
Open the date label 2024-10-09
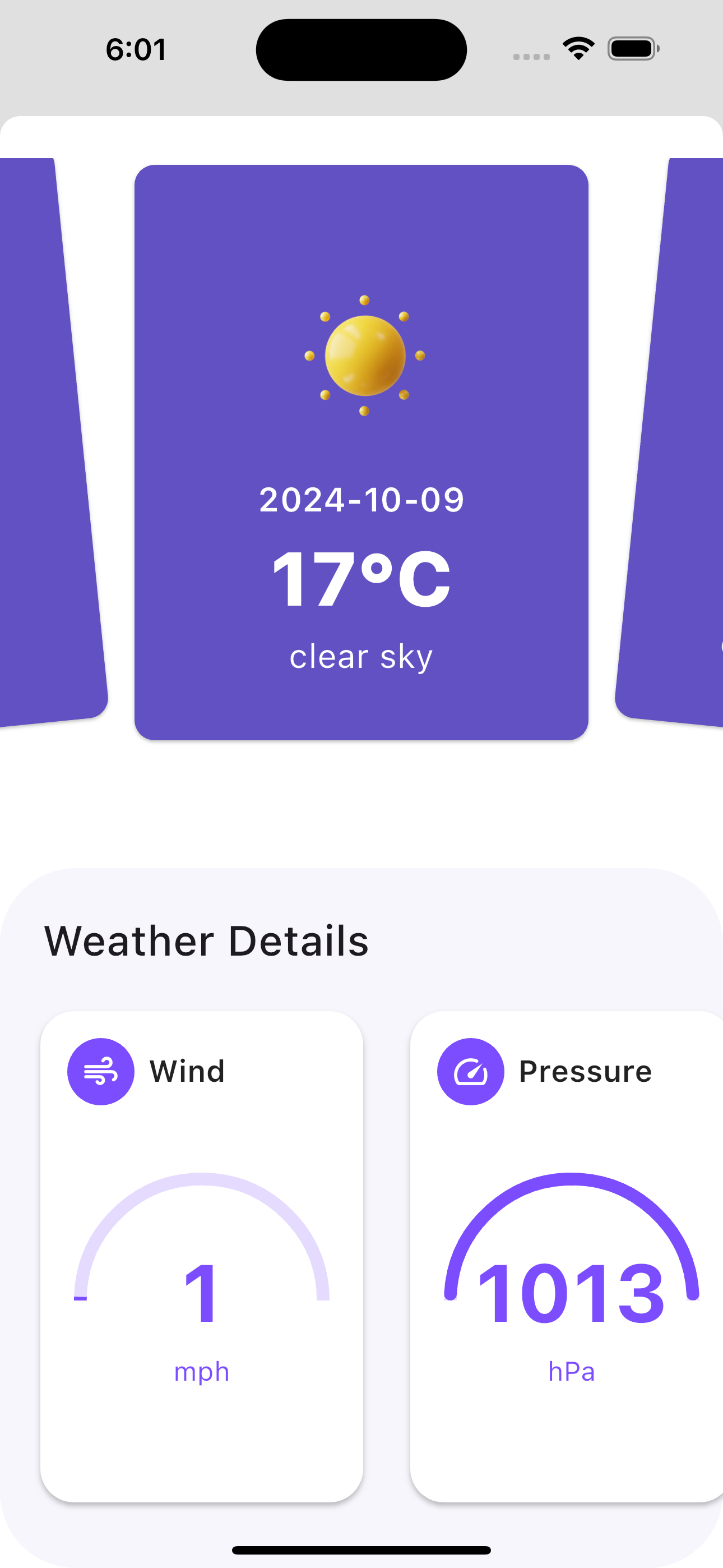coord(361,499)
